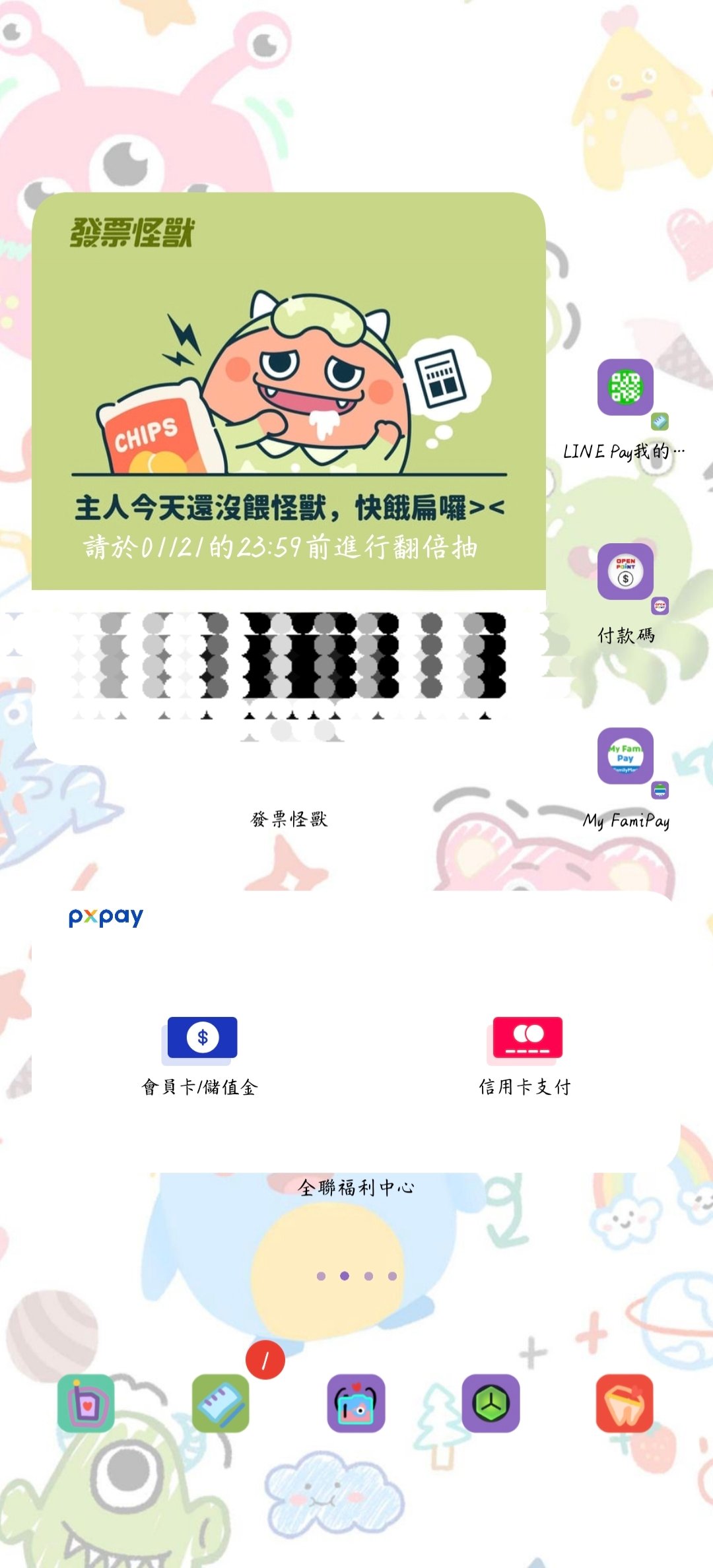The height and width of the screenshot is (1568, 713).
Task: Open the LINE Pay shortcut
Action: pyautogui.click(x=625, y=388)
